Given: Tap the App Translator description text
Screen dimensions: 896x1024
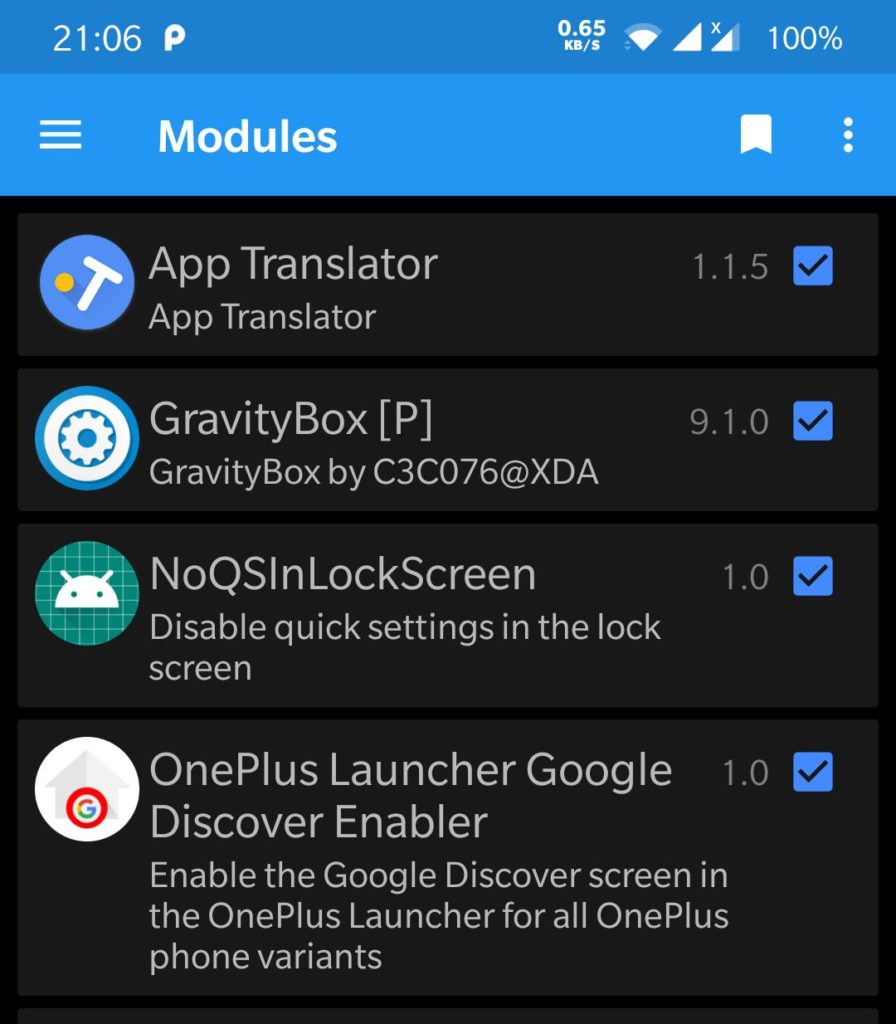Looking at the screenshot, I should click(262, 317).
